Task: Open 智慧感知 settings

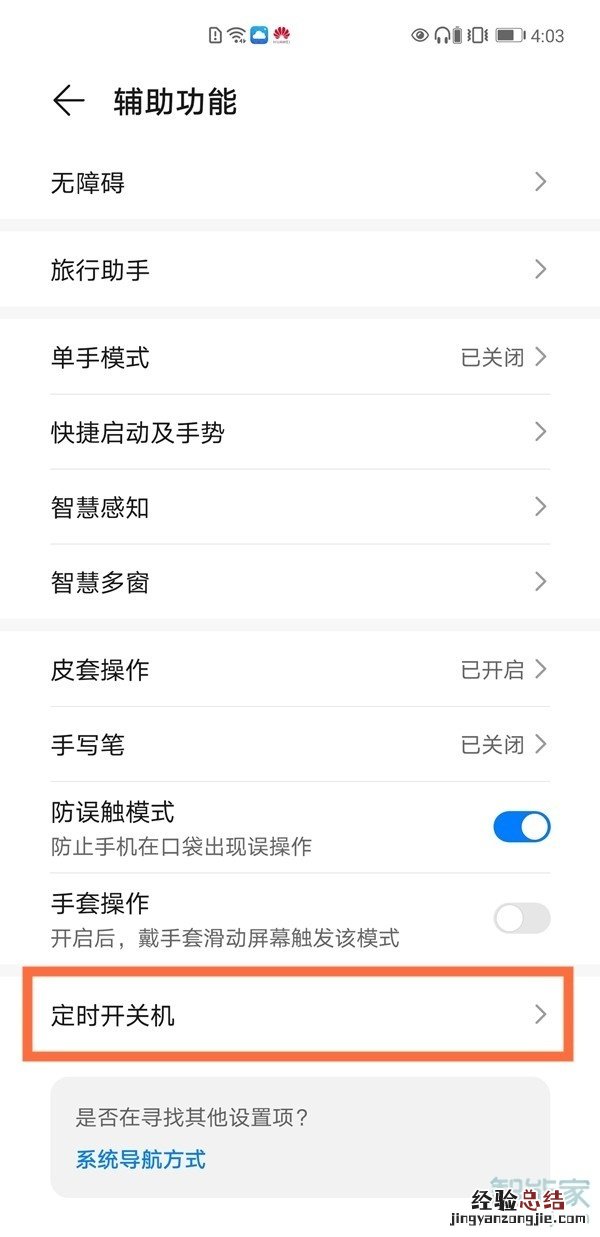Action: (x=300, y=507)
